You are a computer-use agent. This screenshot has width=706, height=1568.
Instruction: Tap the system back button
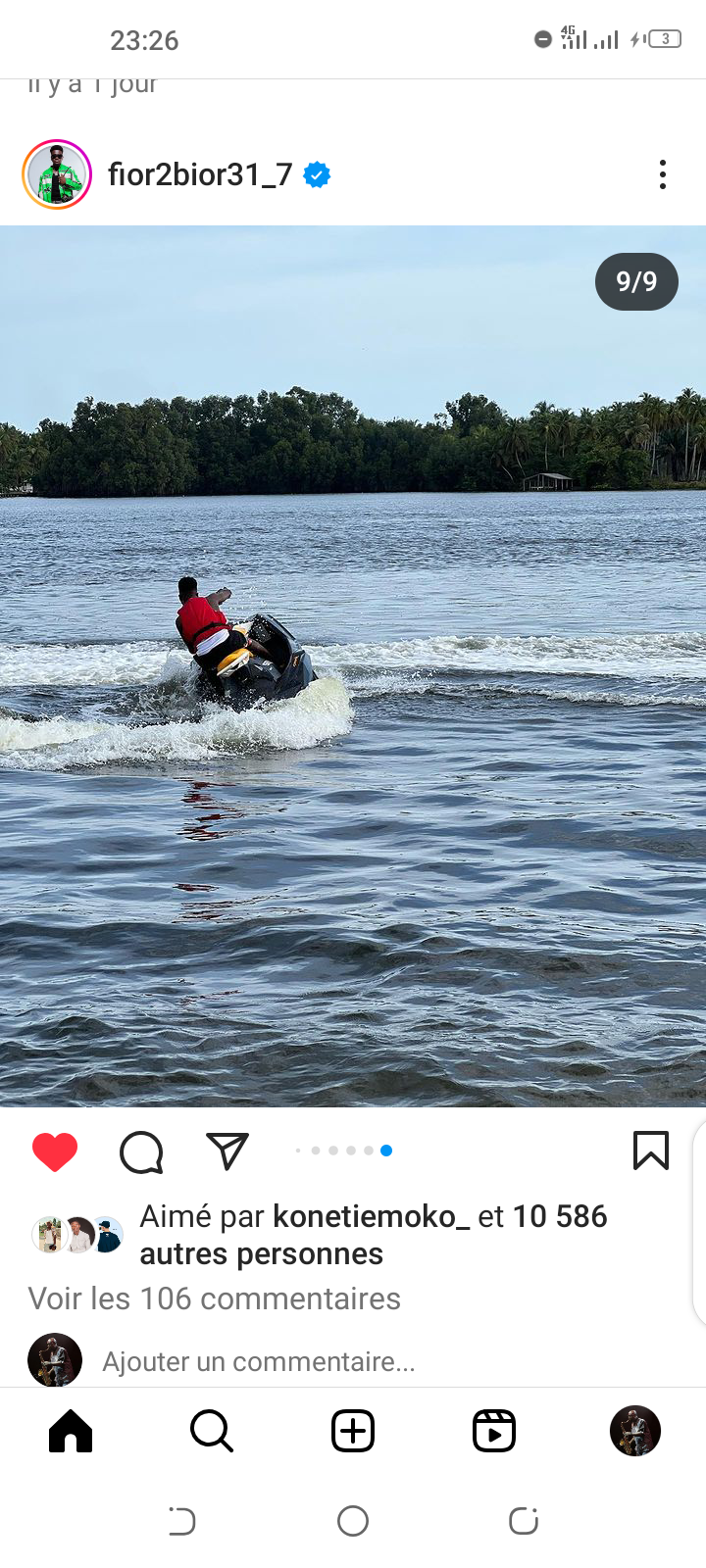(x=182, y=1521)
